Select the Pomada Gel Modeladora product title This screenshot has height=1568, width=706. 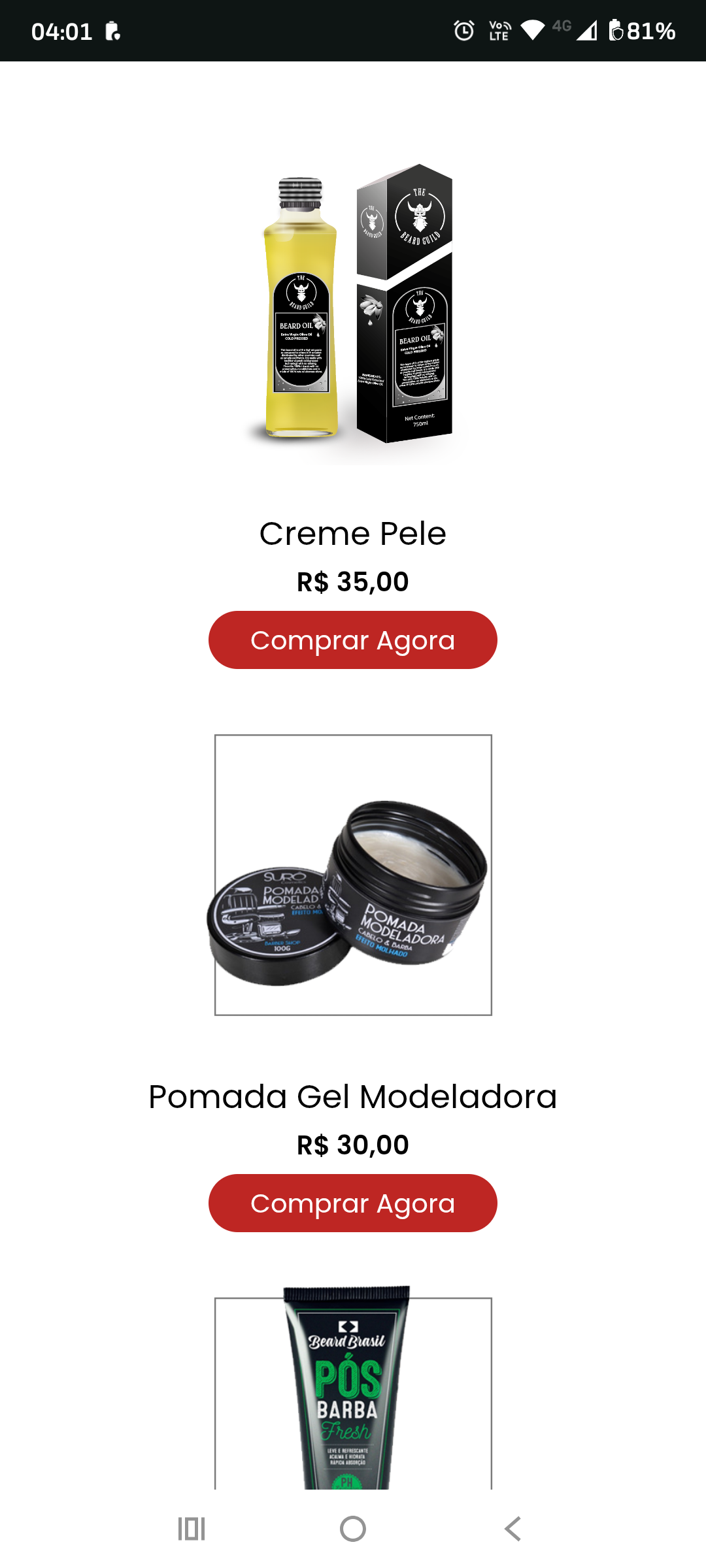(353, 1096)
